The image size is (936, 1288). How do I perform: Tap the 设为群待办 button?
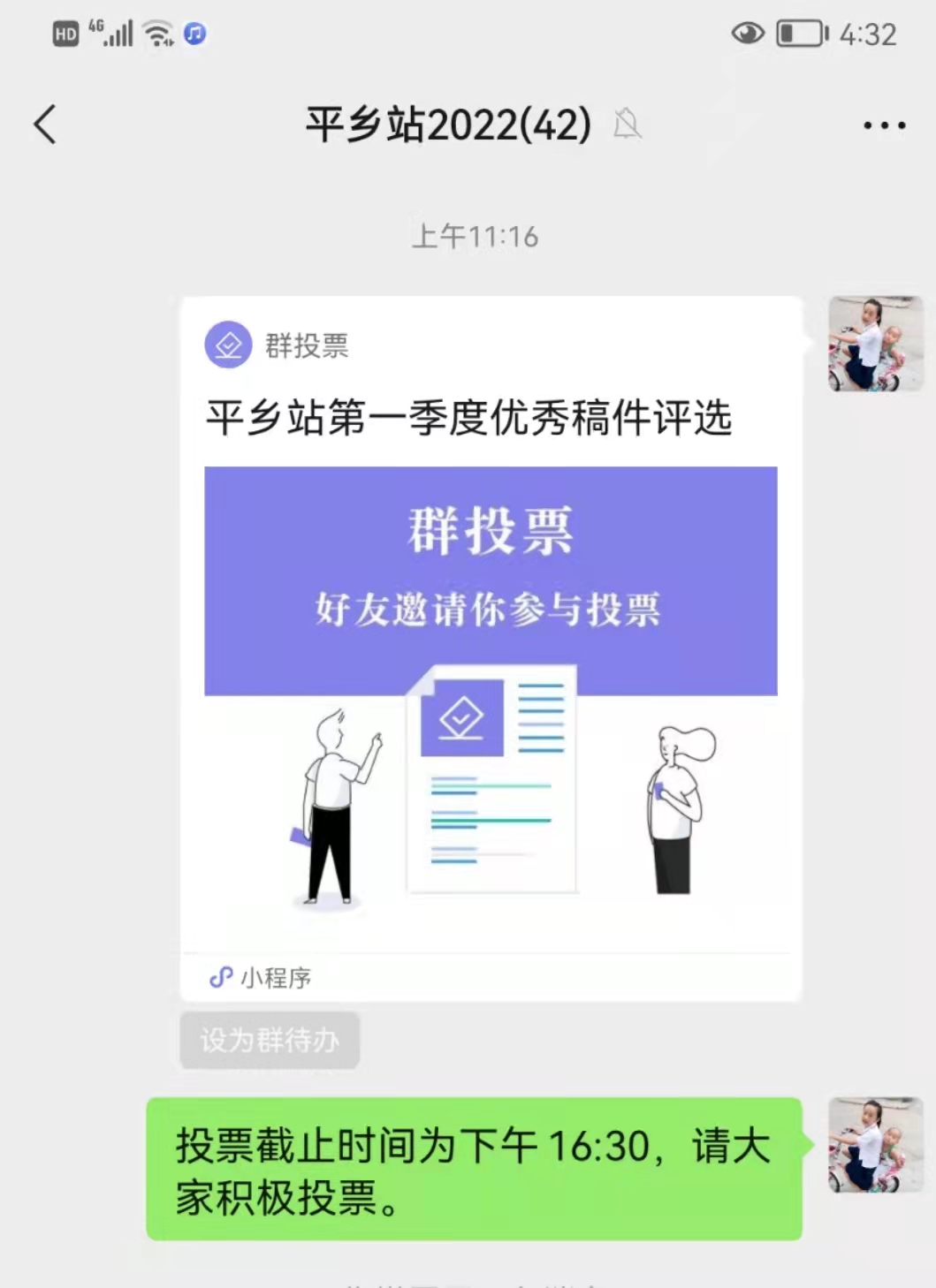(x=270, y=1040)
